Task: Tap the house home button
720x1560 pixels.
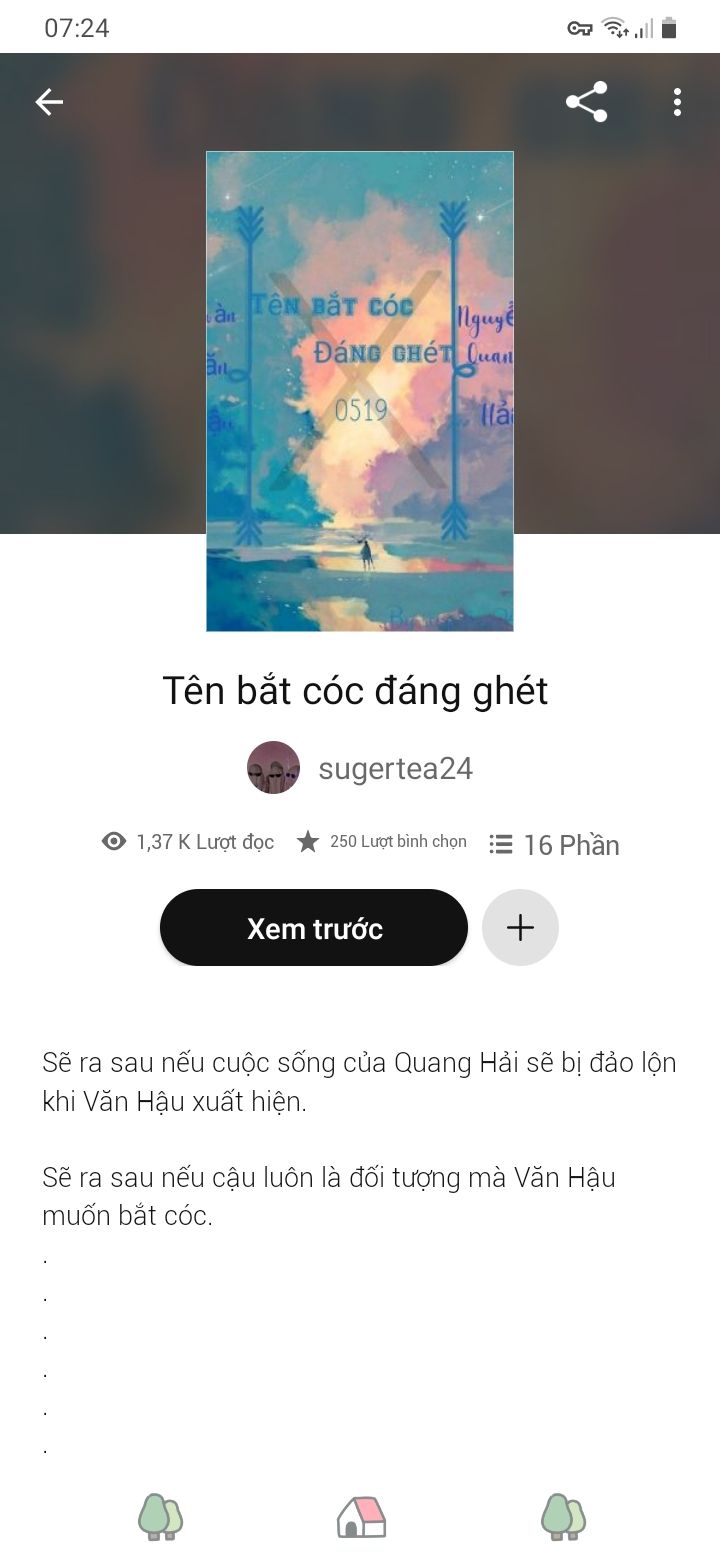Action: pyautogui.click(x=361, y=1517)
